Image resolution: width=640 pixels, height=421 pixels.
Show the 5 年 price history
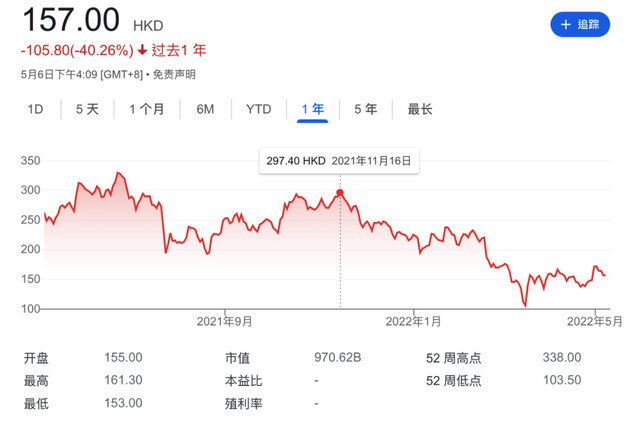365,109
